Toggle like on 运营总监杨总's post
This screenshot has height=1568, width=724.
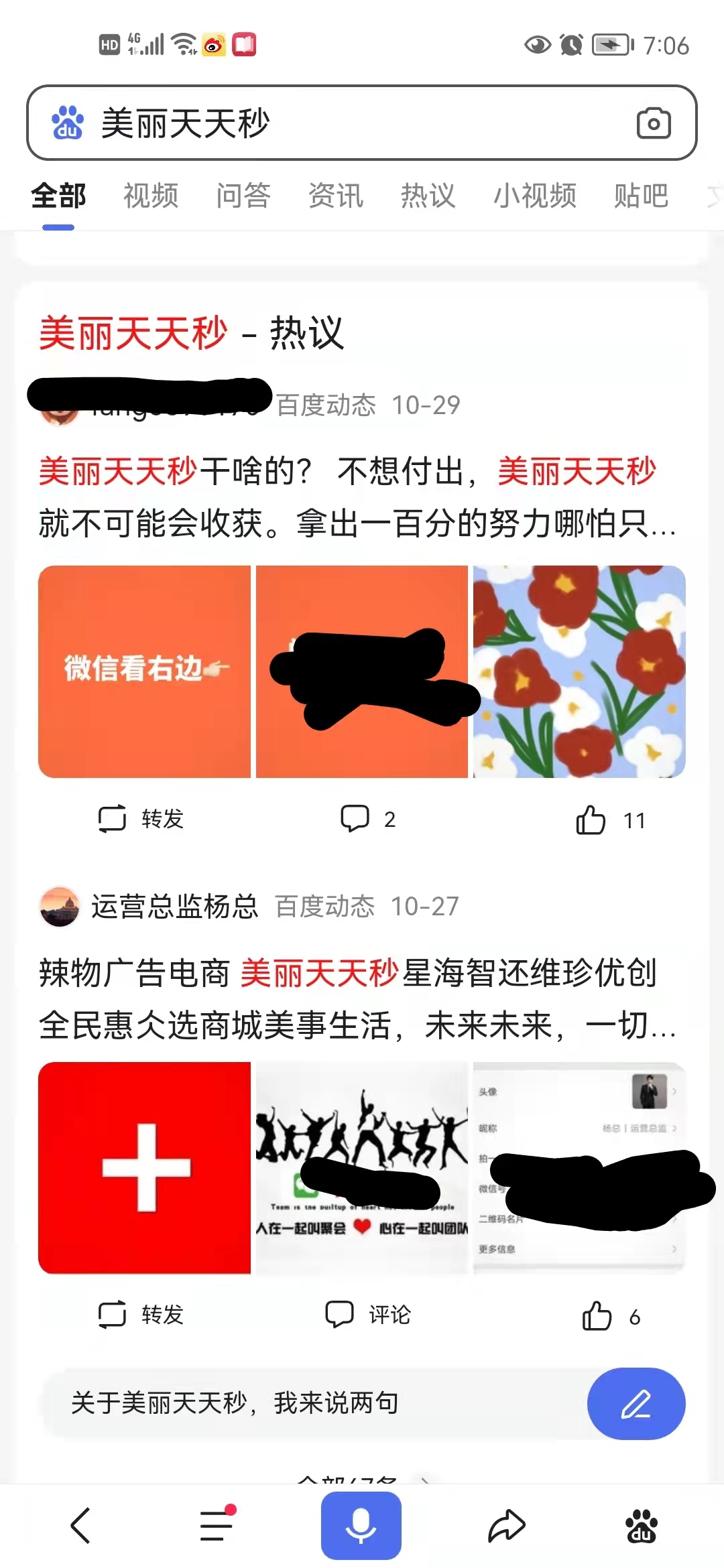609,1315
